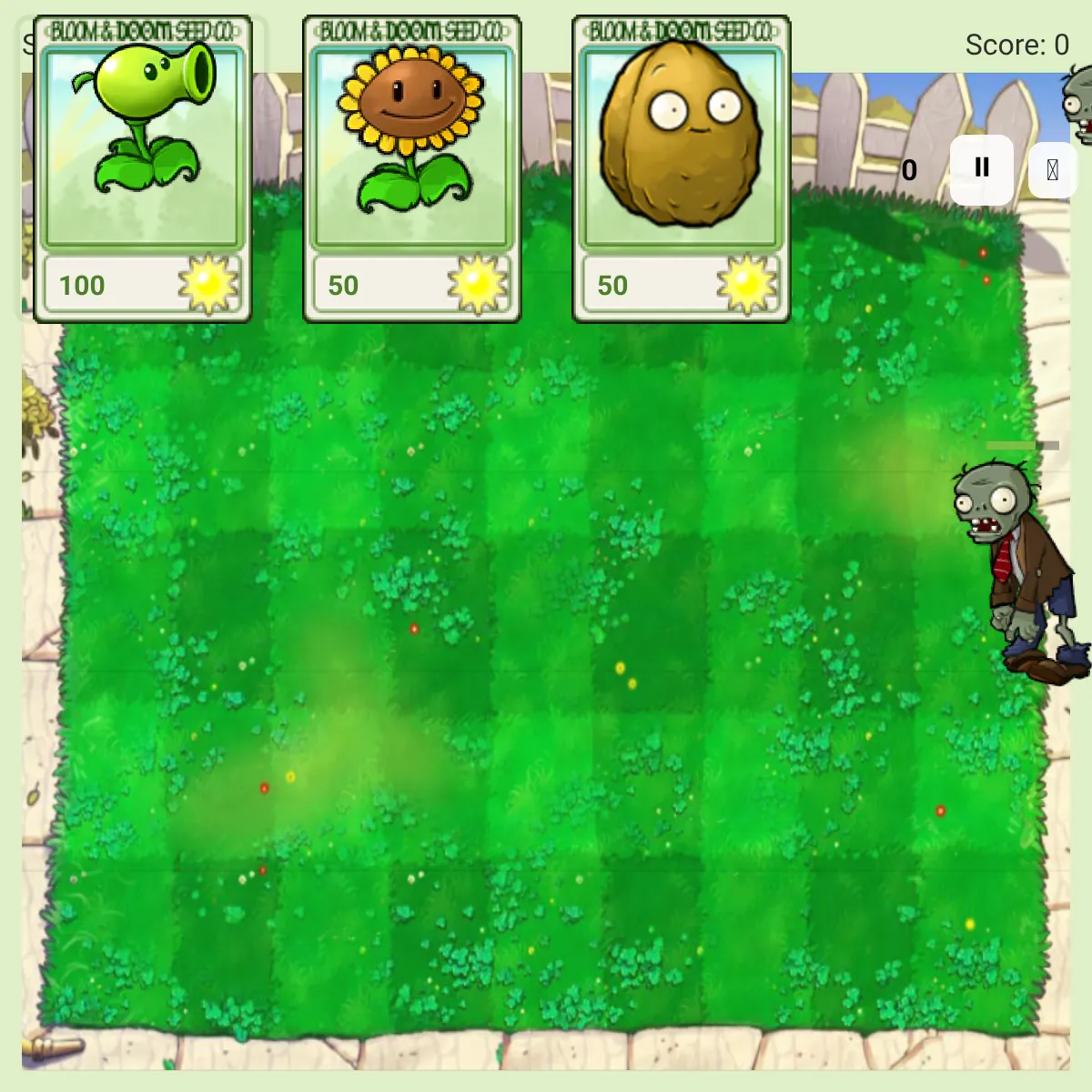
Task: Pause the game
Action: pyautogui.click(x=981, y=169)
